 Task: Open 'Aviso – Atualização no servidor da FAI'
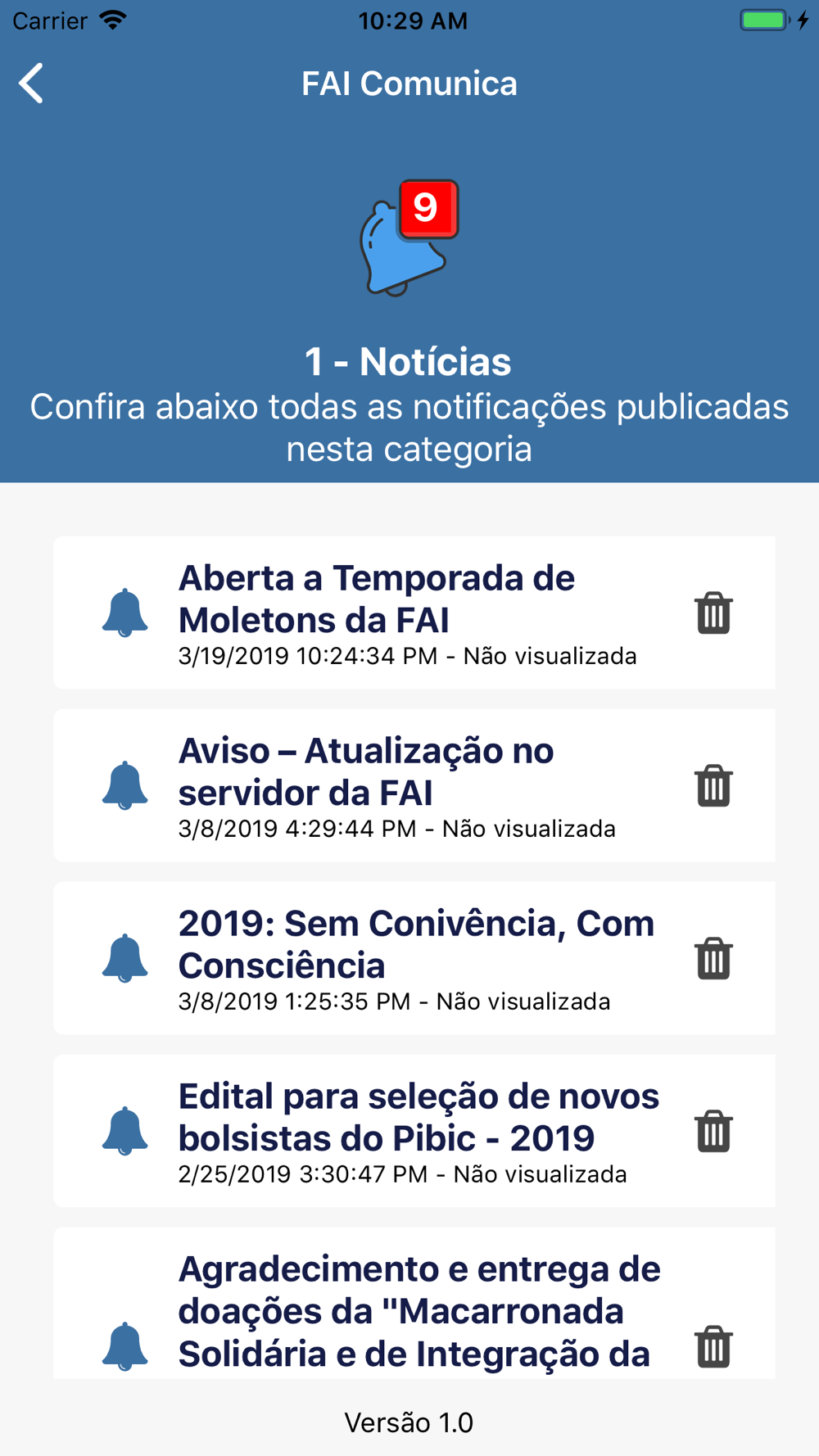click(x=414, y=785)
